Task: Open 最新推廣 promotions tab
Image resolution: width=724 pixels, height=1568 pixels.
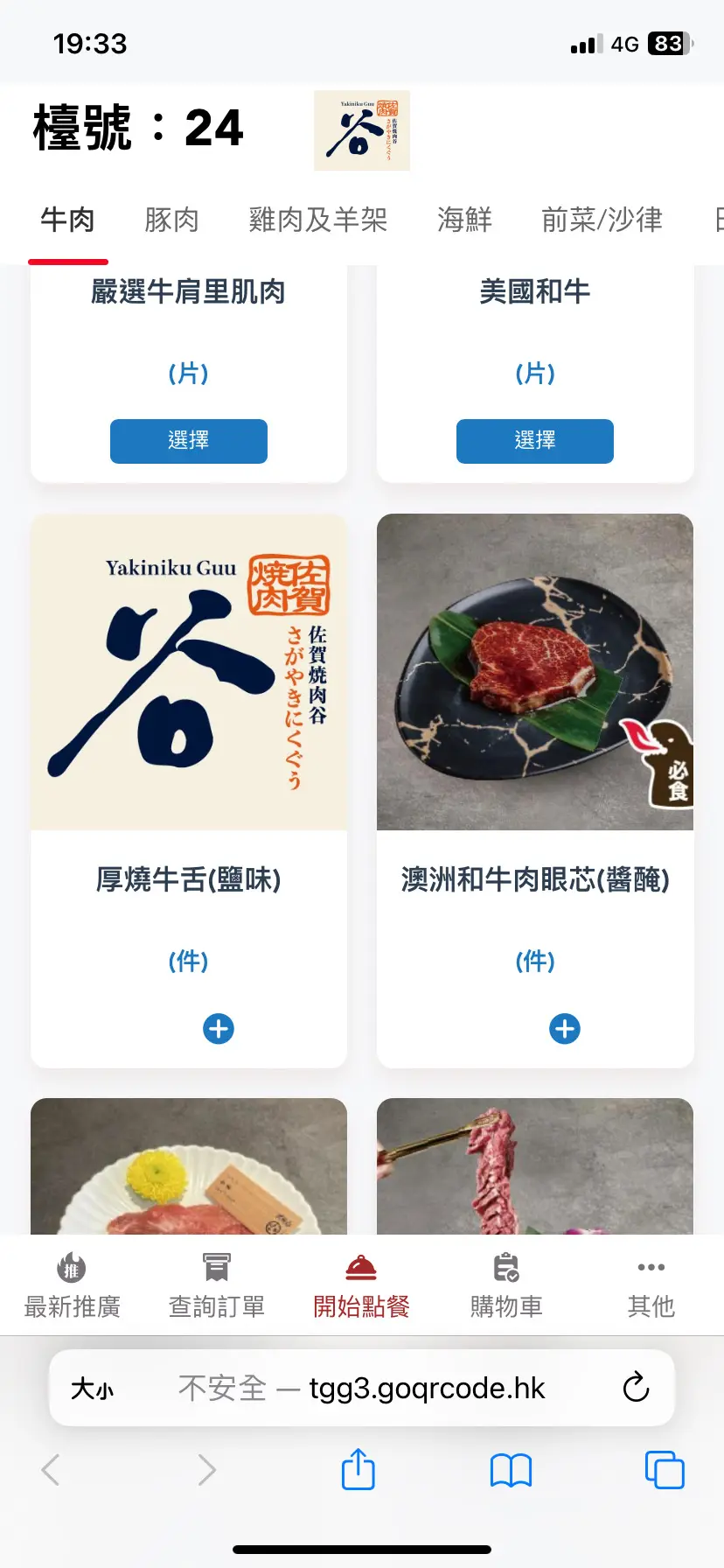Action: (x=72, y=1285)
